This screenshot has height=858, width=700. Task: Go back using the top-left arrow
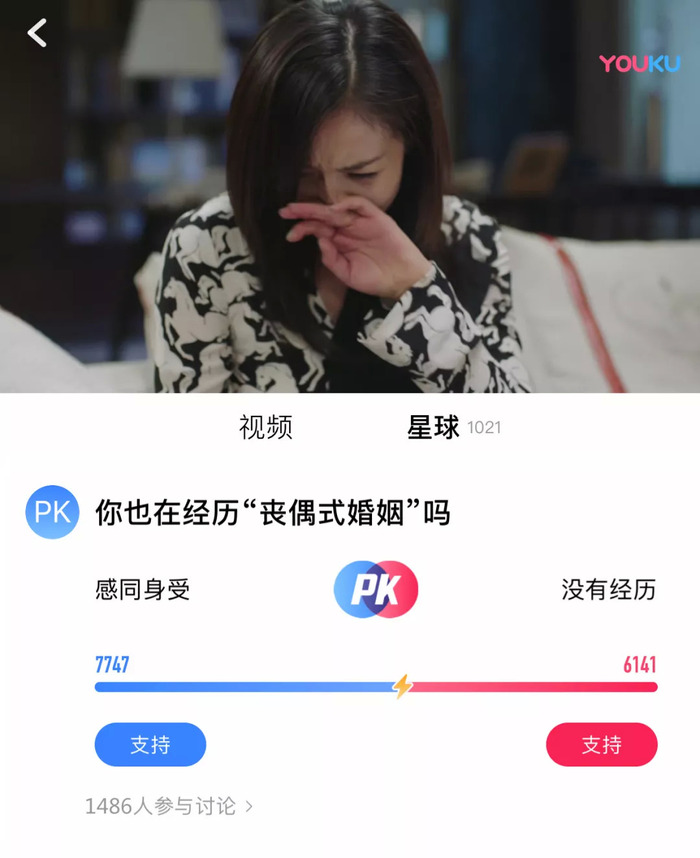[x=37, y=33]
